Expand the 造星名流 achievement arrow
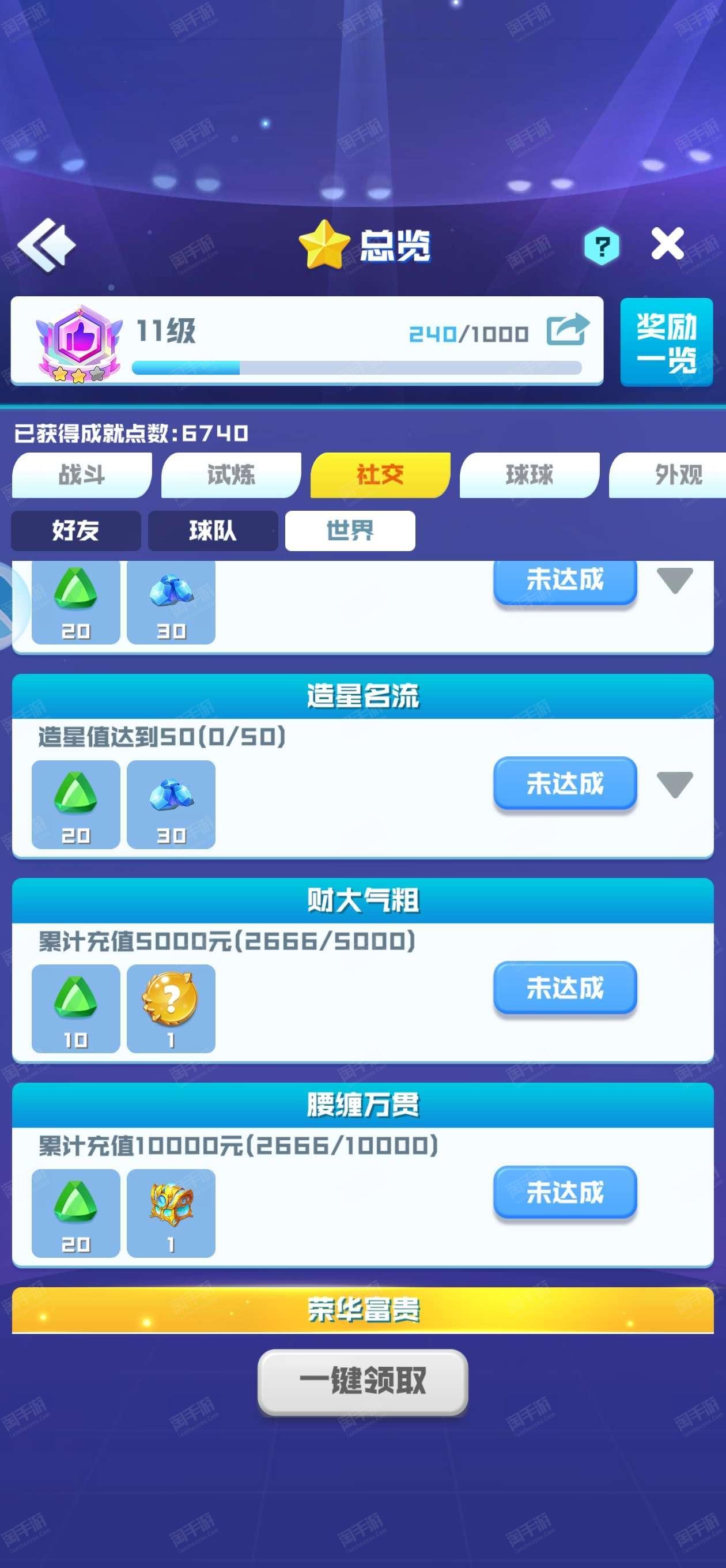726x1568 pixels. [x=675, y=784]
